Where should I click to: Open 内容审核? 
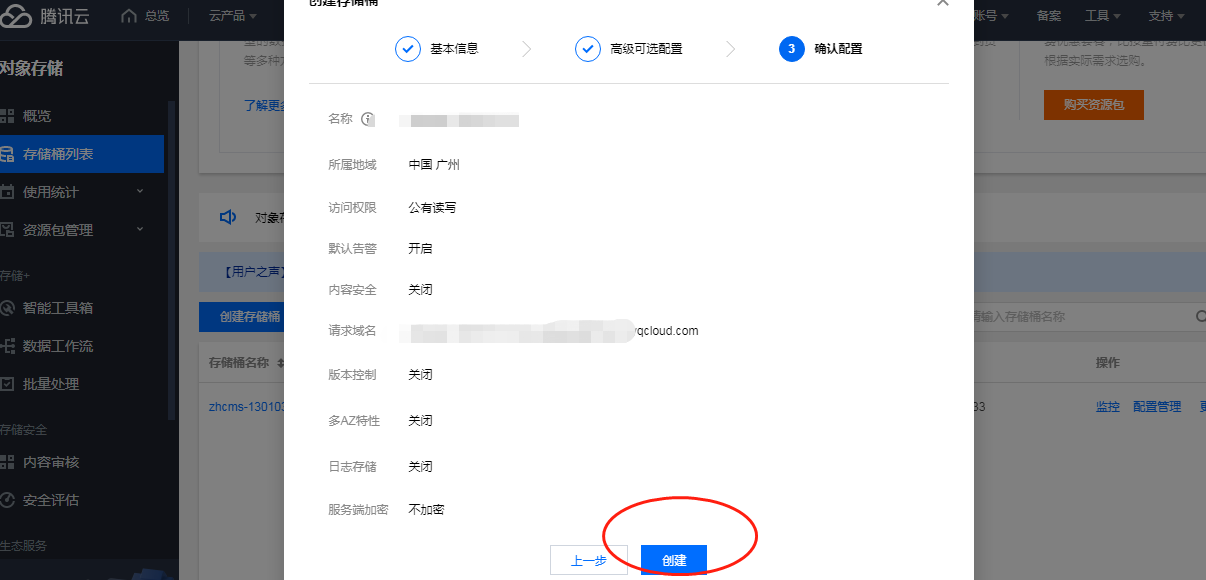tap(50, 462)
